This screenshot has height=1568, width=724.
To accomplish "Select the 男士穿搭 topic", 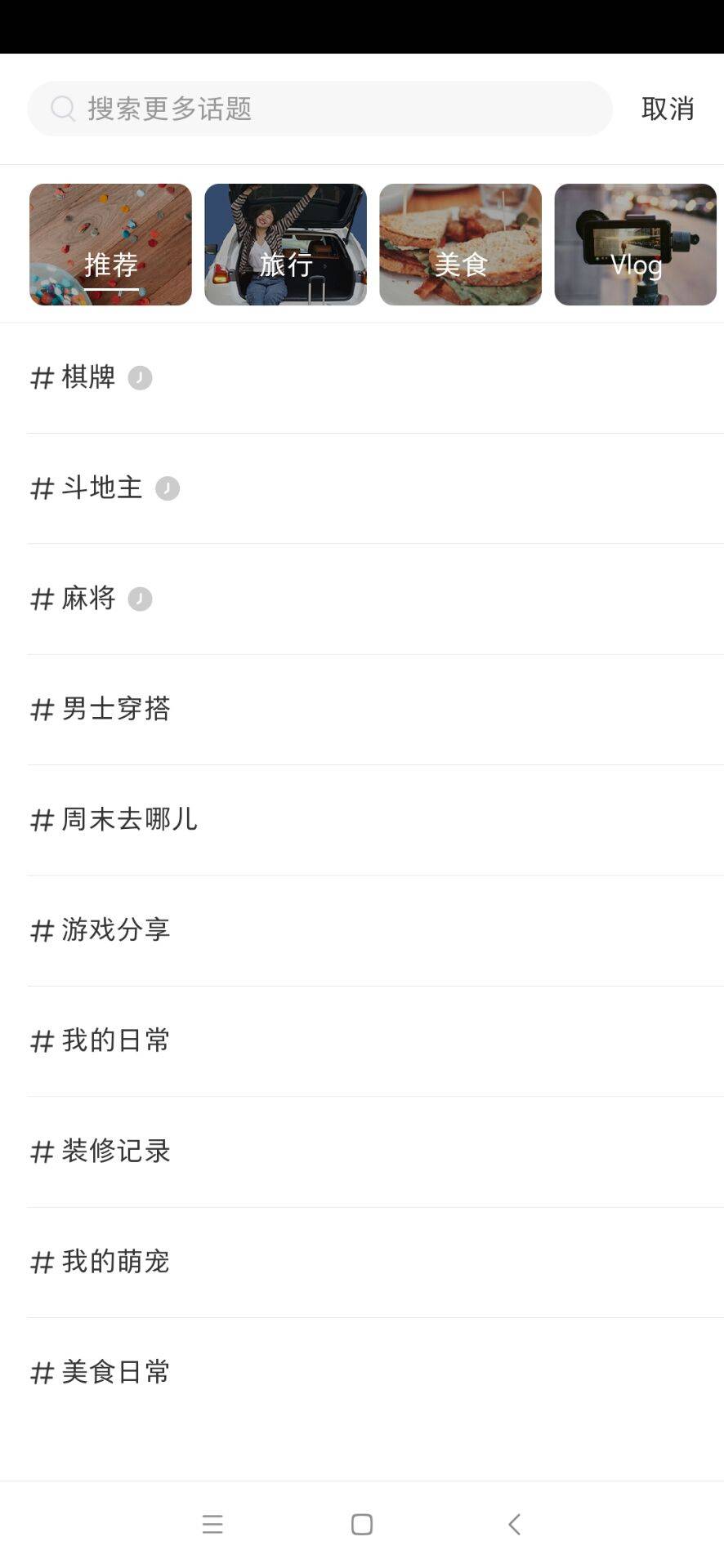I will 114,710.
